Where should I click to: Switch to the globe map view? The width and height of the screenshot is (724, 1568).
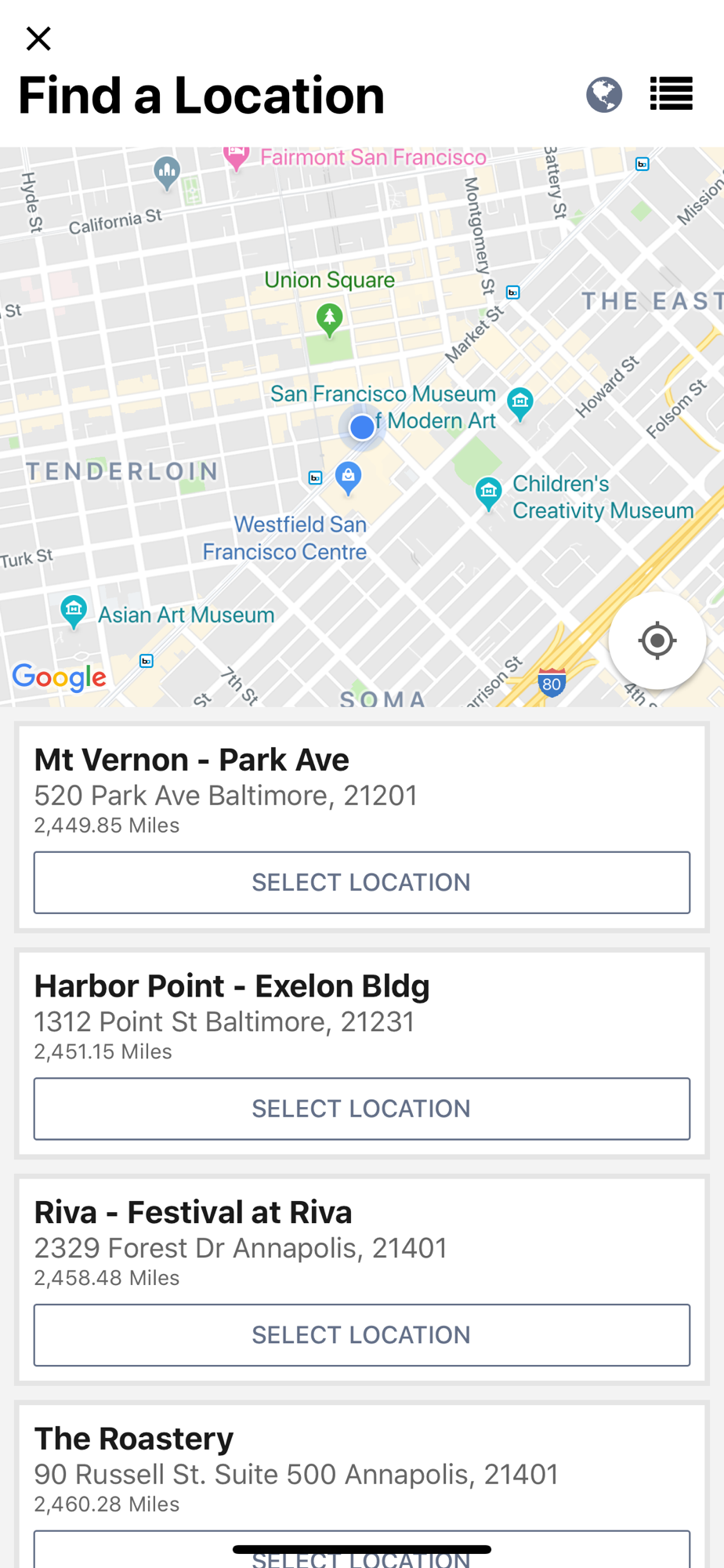pos(604,95)
